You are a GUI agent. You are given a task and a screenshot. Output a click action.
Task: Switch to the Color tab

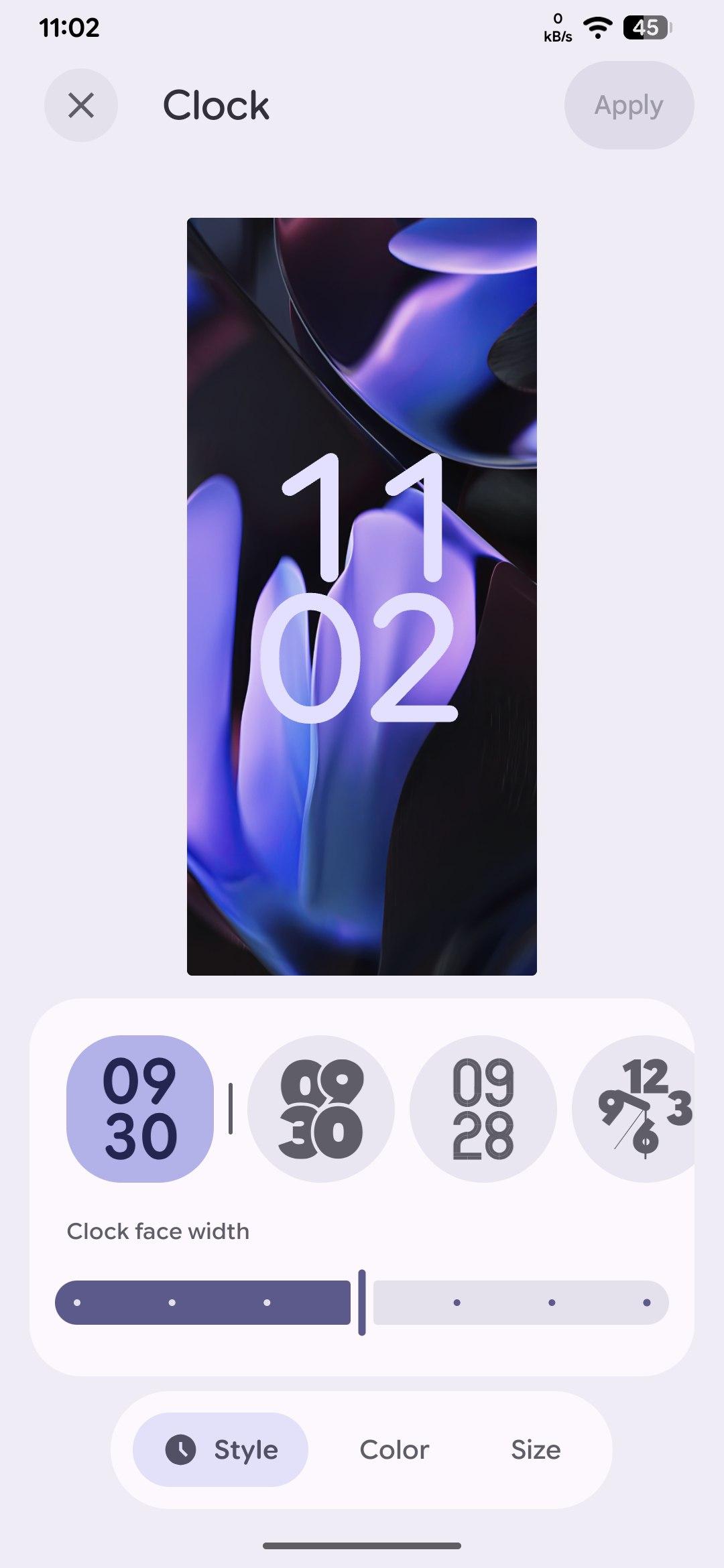[x=394, y=1449]
